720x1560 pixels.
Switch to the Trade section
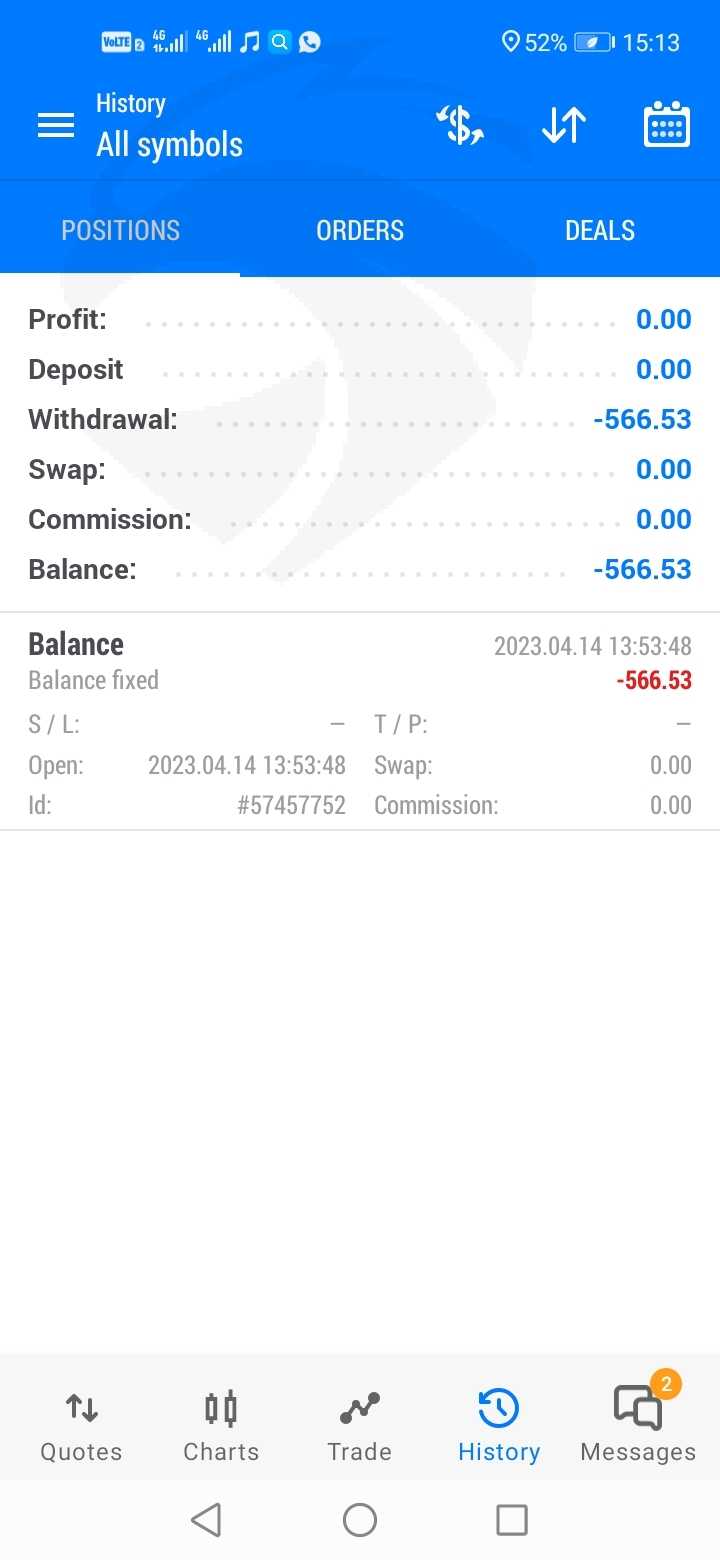tap(360, 1425)
